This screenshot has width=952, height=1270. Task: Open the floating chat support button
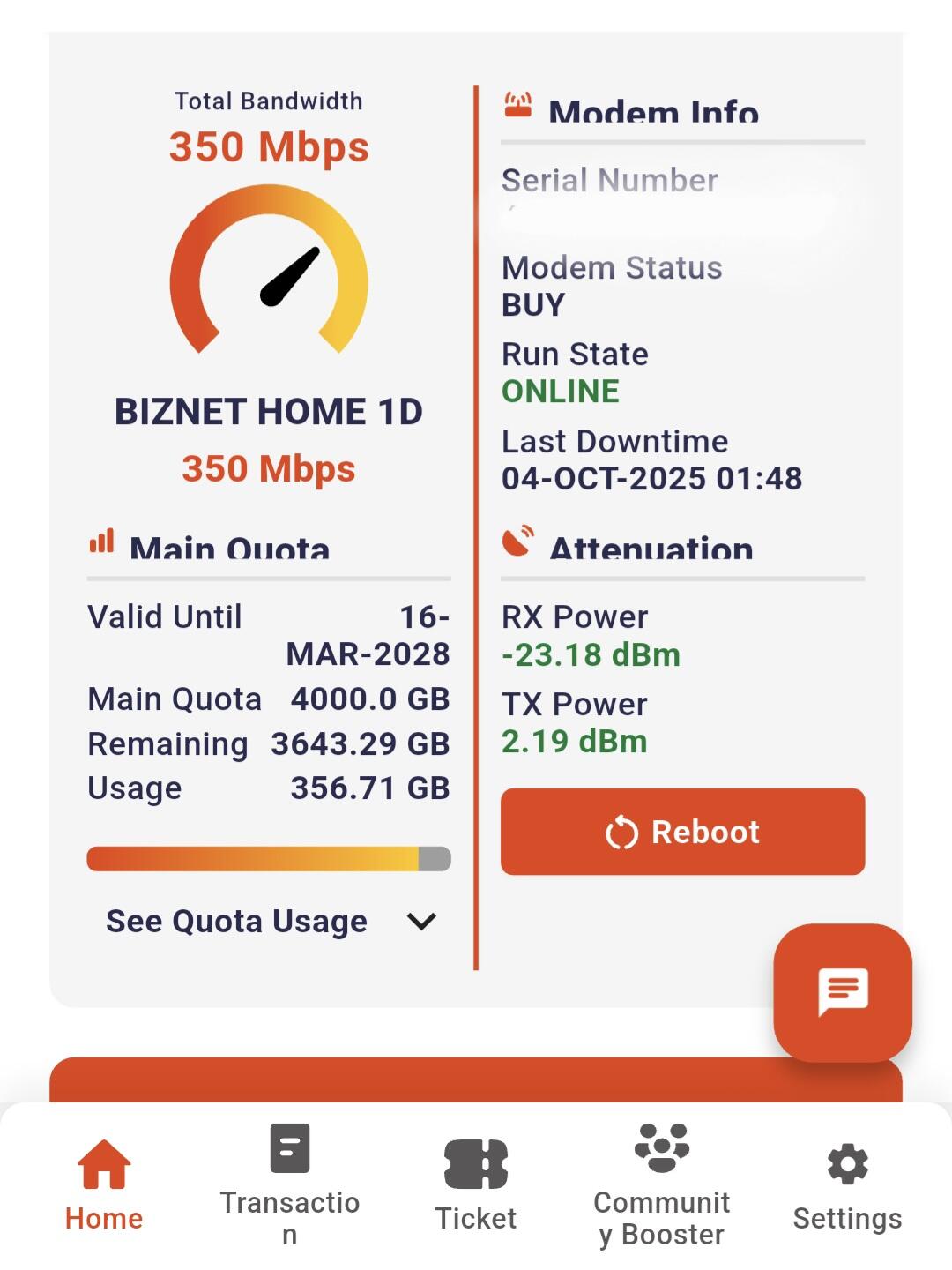click(843, 992)
